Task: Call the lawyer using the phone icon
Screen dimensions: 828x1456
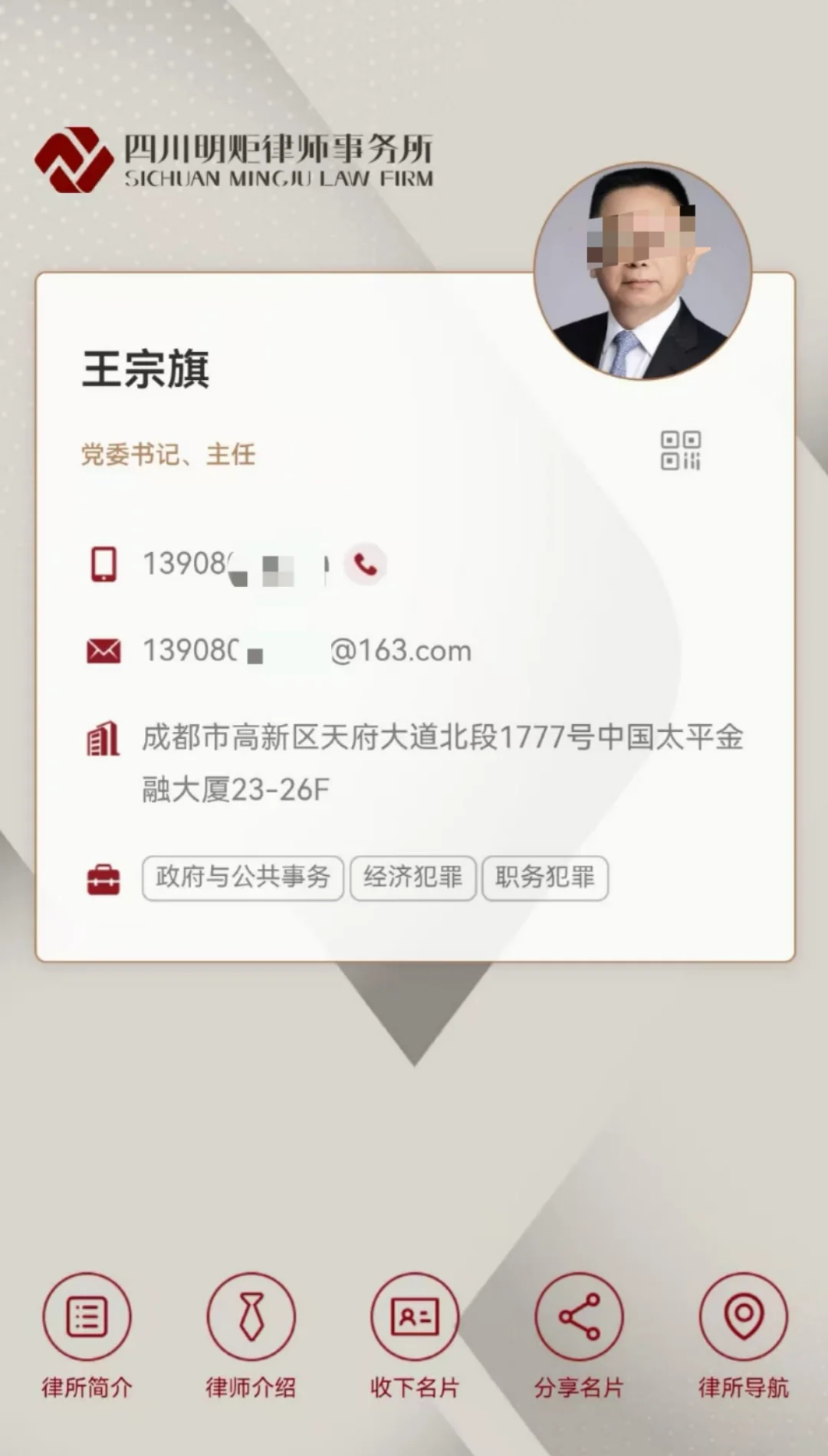Action: click(366, 565)
